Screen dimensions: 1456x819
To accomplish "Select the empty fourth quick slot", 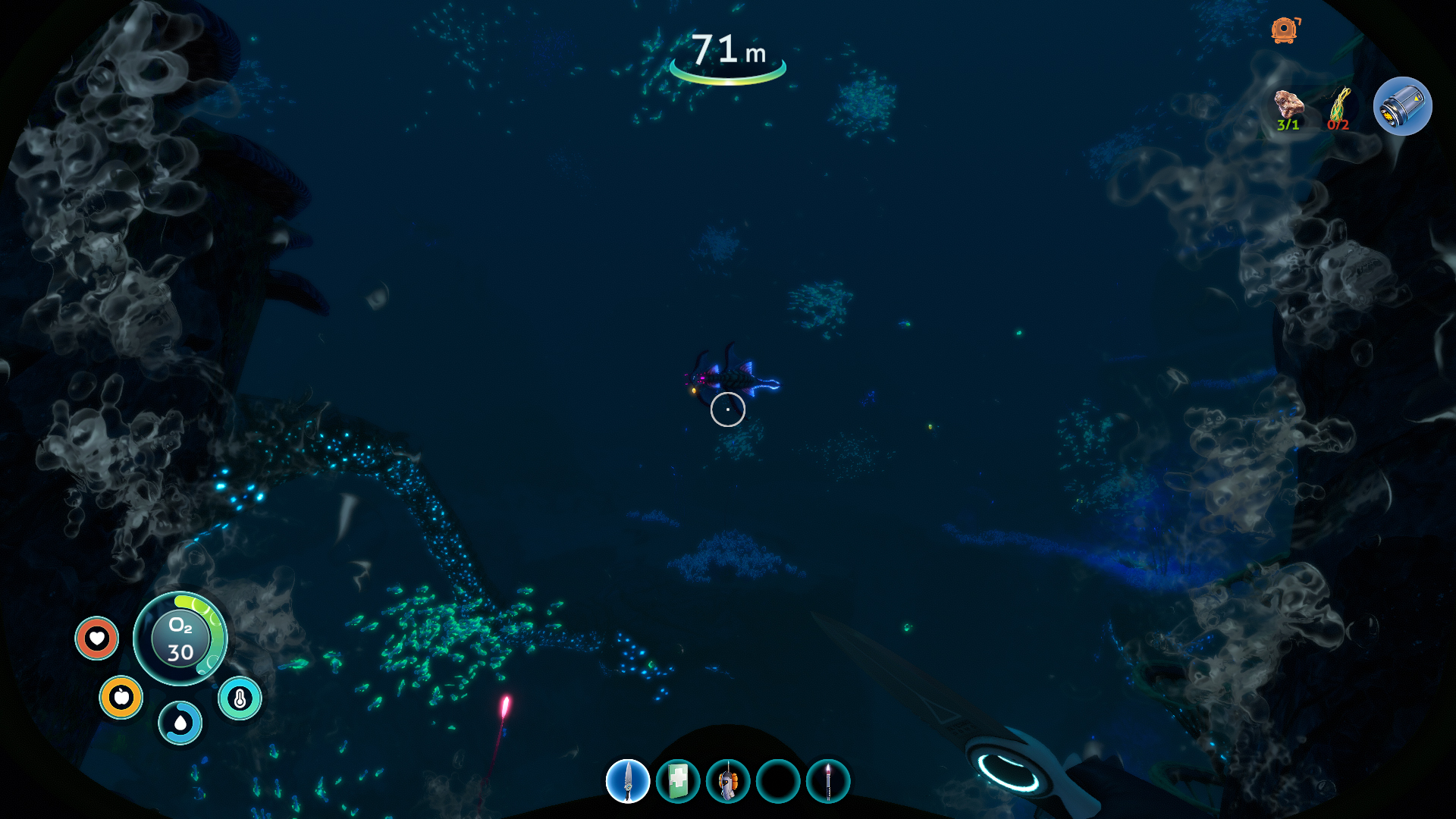I will click(778, 781).
